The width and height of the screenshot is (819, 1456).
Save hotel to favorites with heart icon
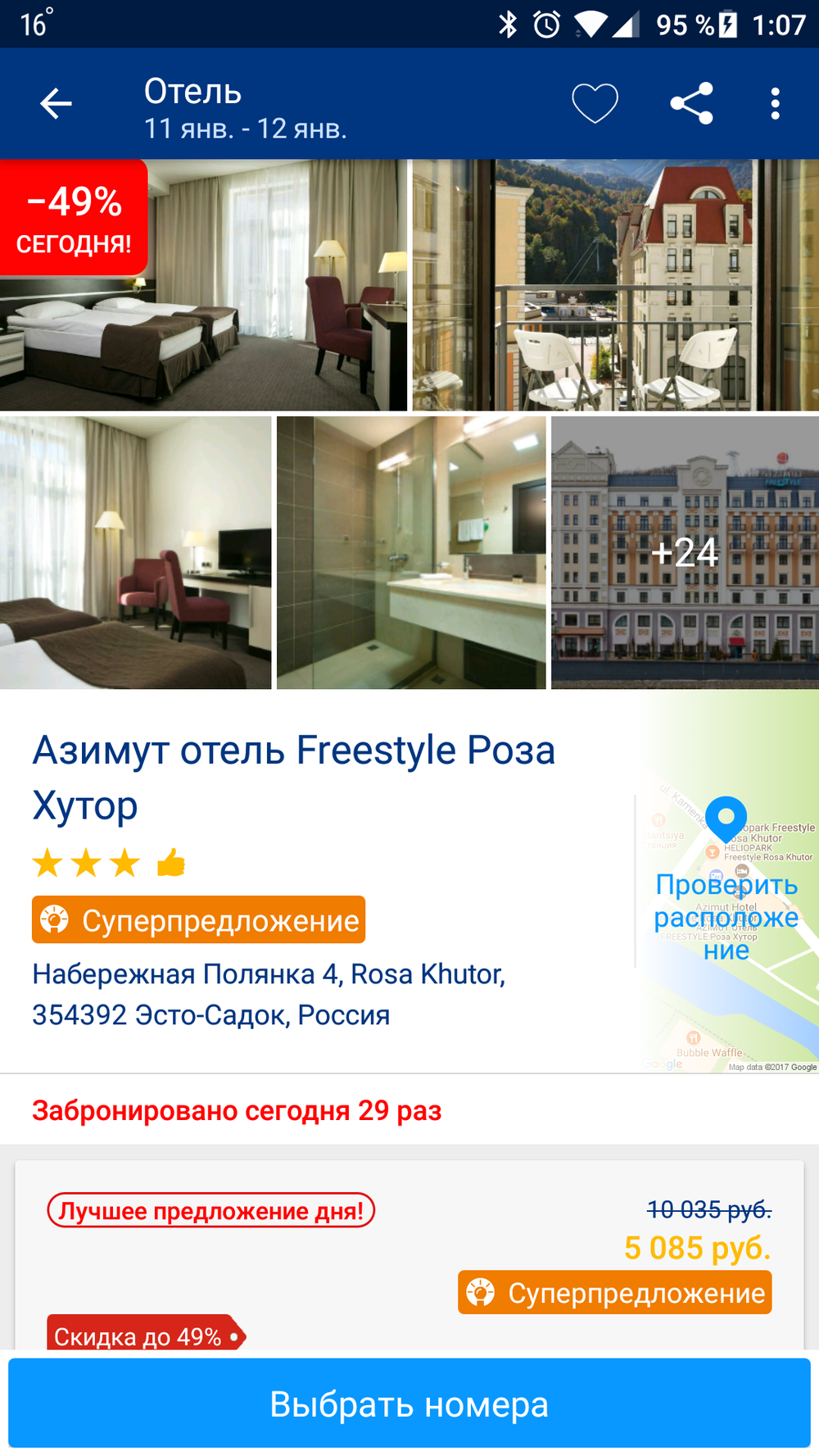595,104
